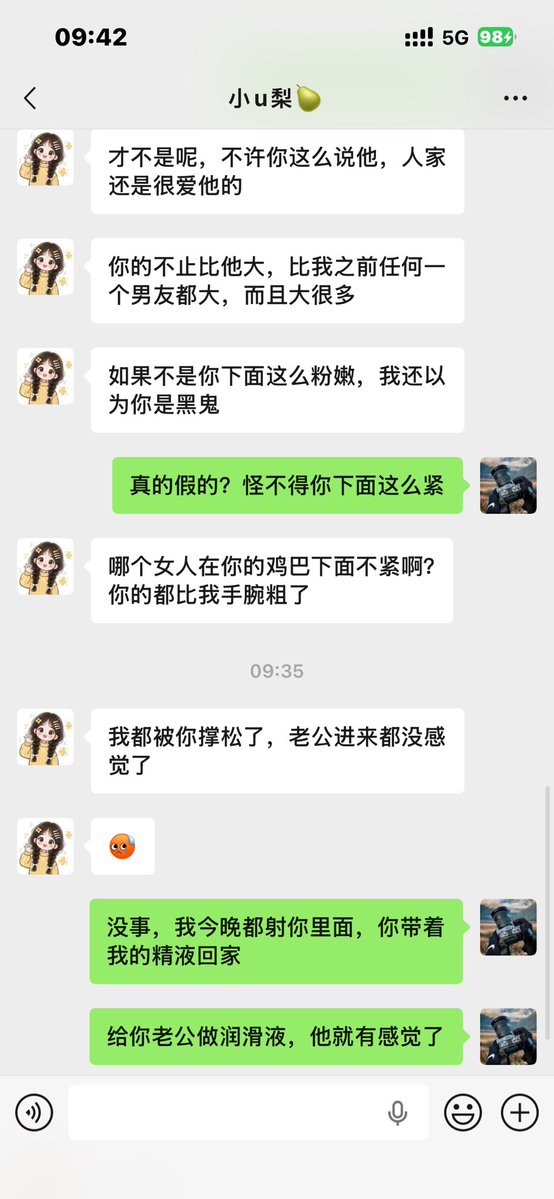This screenshot has width=554, height=1199.
Task: Switch to voice message input
Action: pos(34,1112)
